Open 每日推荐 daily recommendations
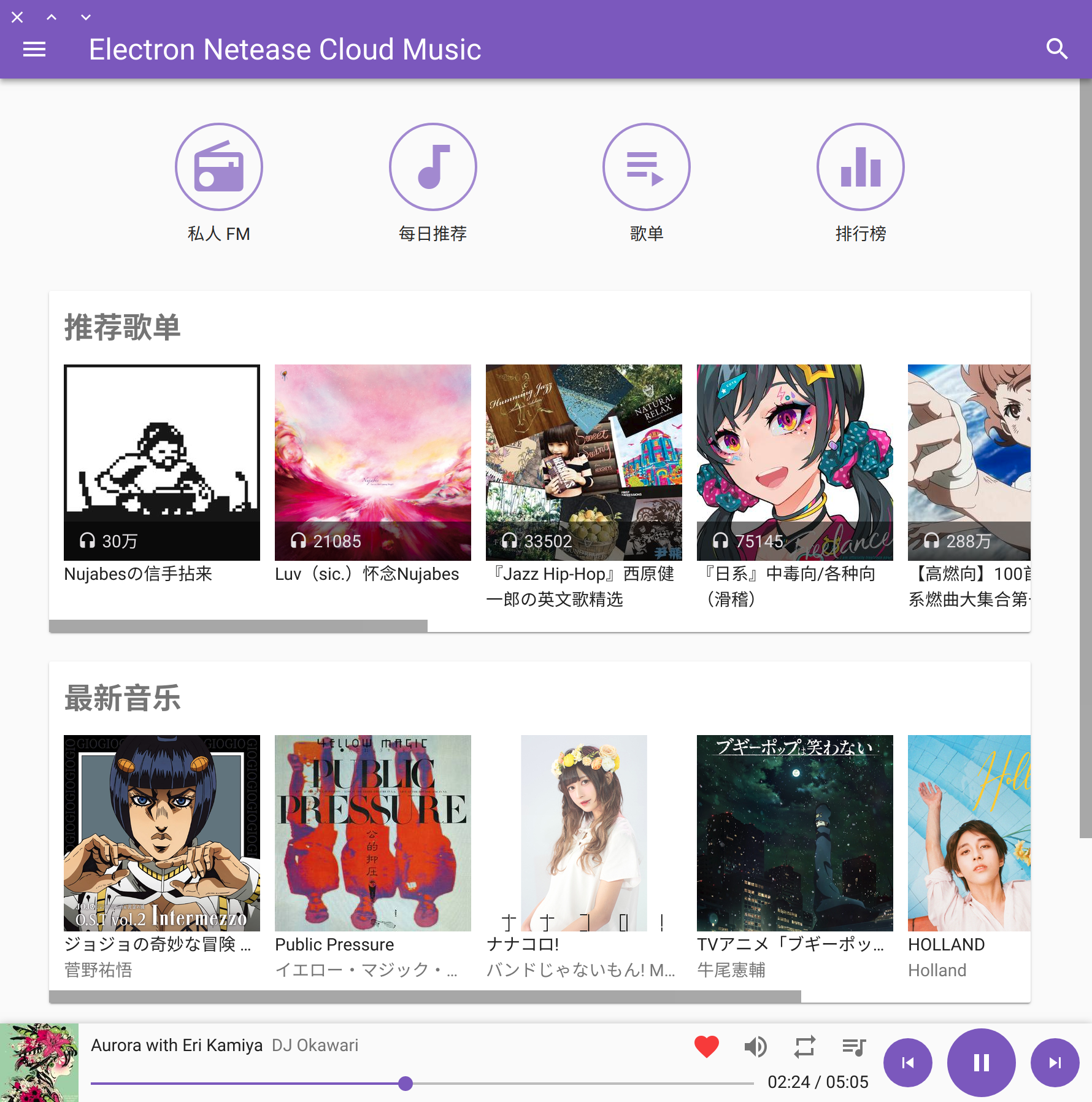 coord(433,167)
